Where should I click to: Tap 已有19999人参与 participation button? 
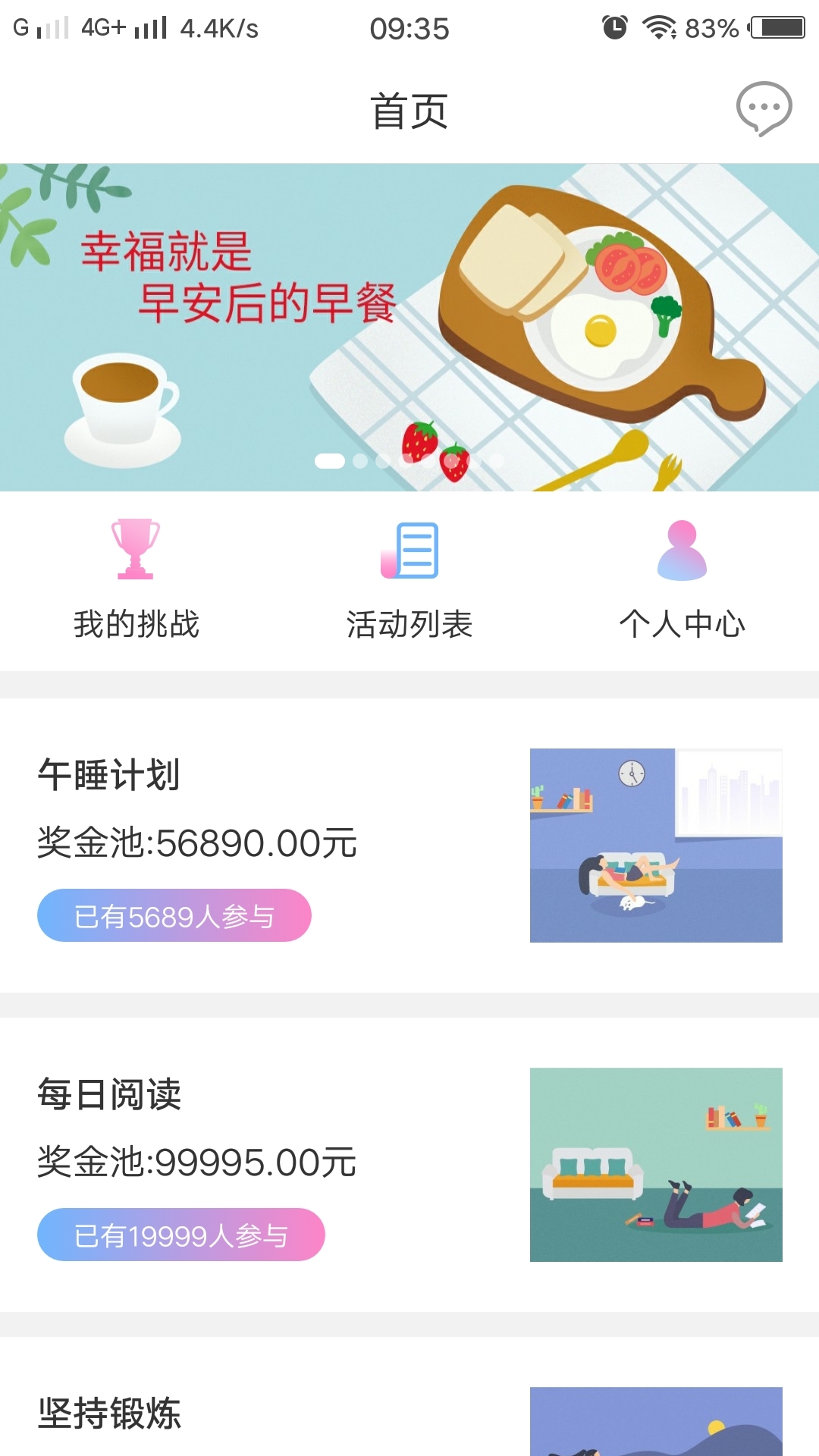click(180, 1234)
